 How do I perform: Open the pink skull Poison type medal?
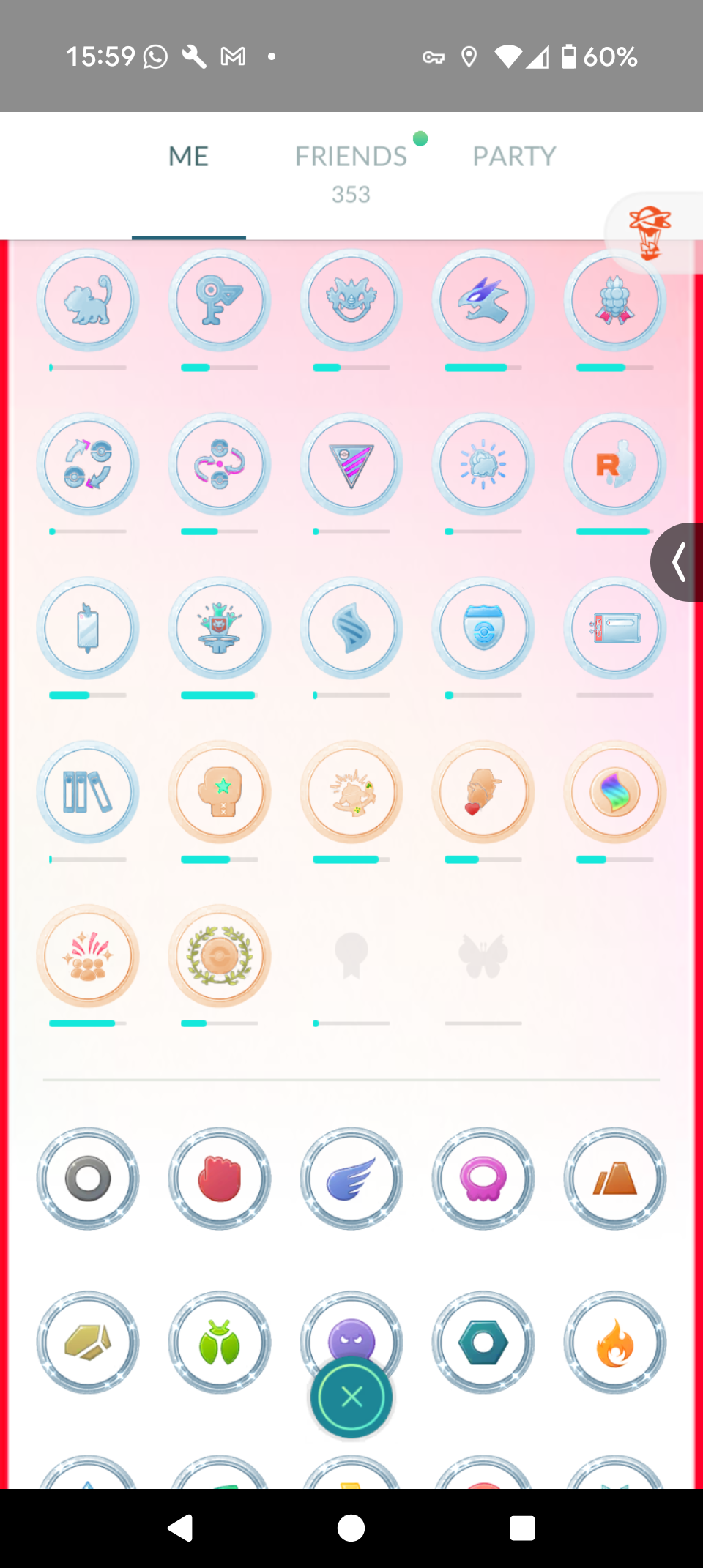point(483,1179)
